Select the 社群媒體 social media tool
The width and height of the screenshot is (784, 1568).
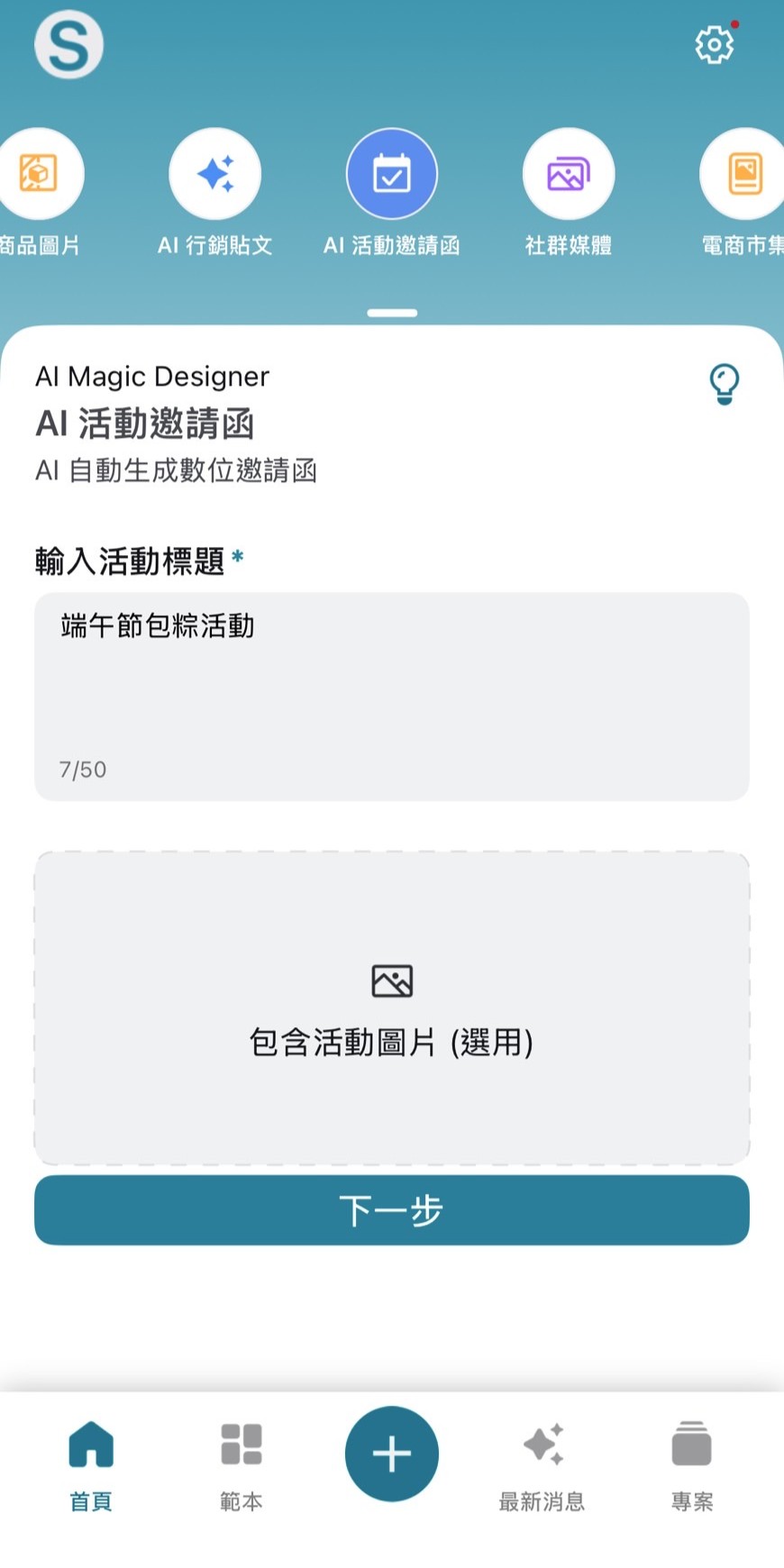pos(568,173)
